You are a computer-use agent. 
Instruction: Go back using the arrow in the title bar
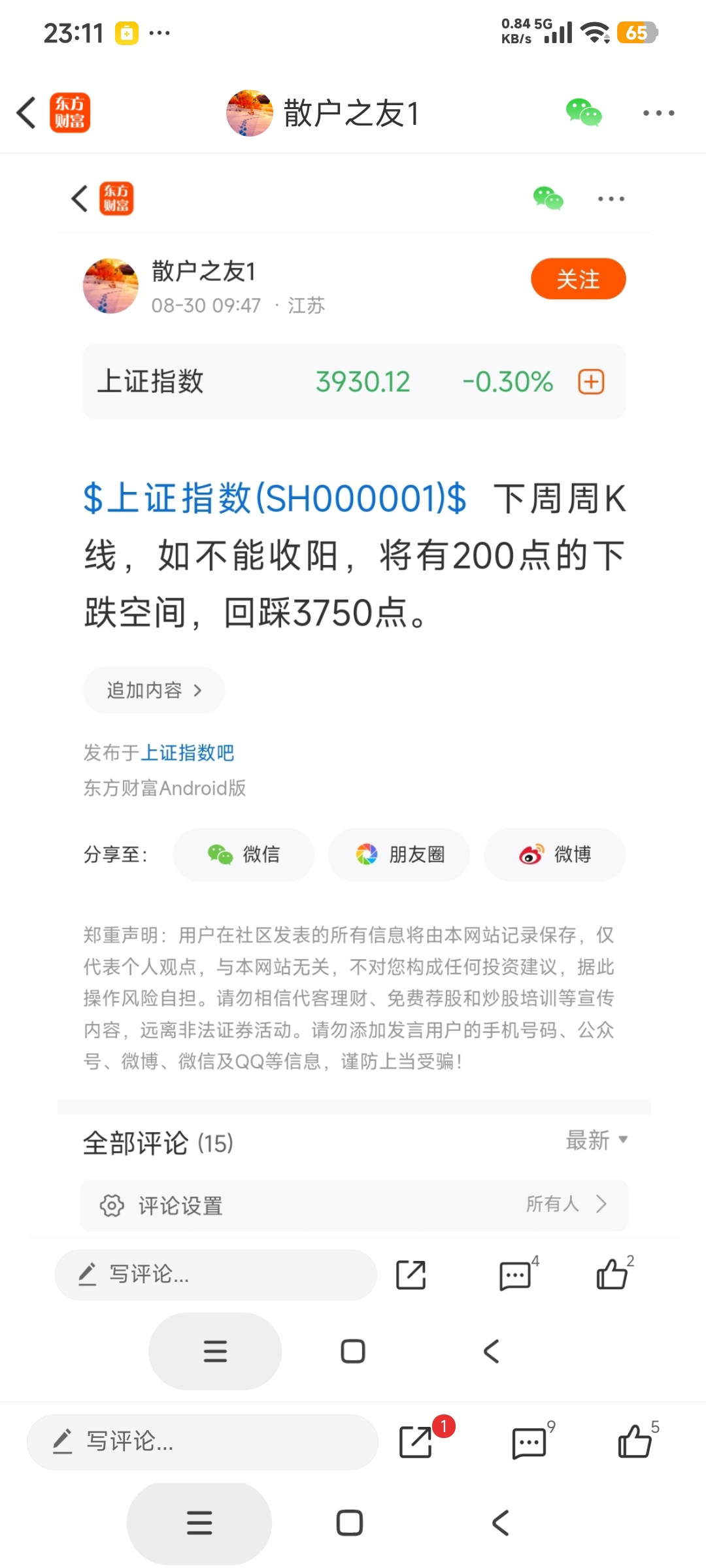tap(26, 112)
